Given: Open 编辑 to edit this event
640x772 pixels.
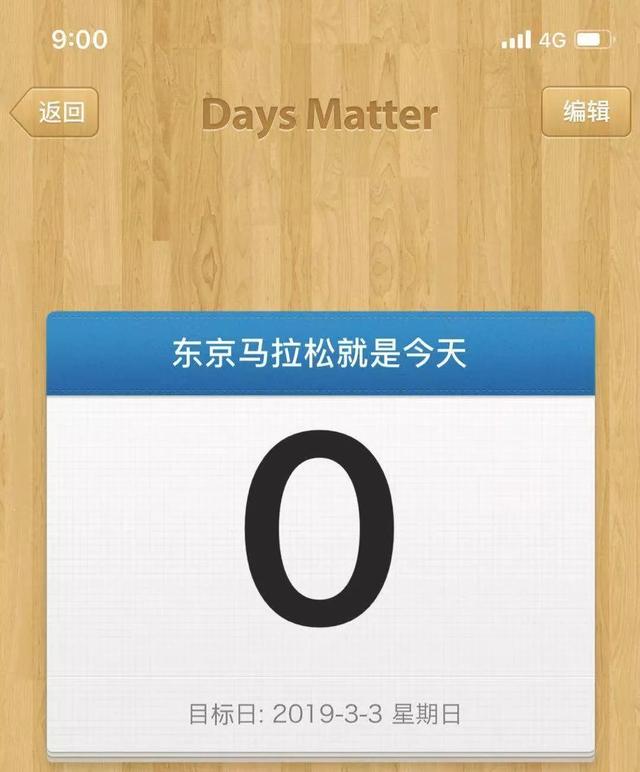Looking at the screenshot, I should (586, 111).
